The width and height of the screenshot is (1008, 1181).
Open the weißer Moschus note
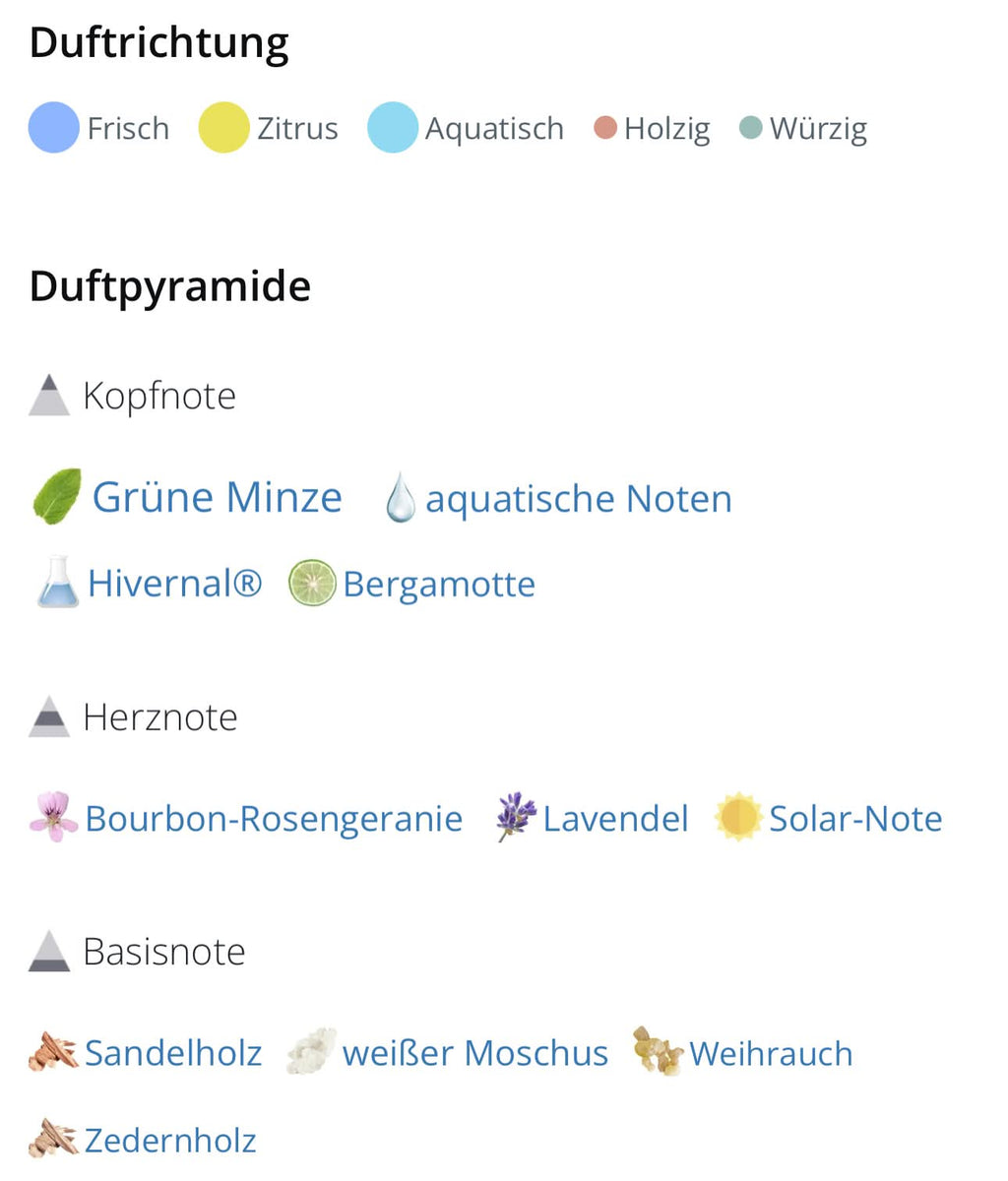(474, 1053)
